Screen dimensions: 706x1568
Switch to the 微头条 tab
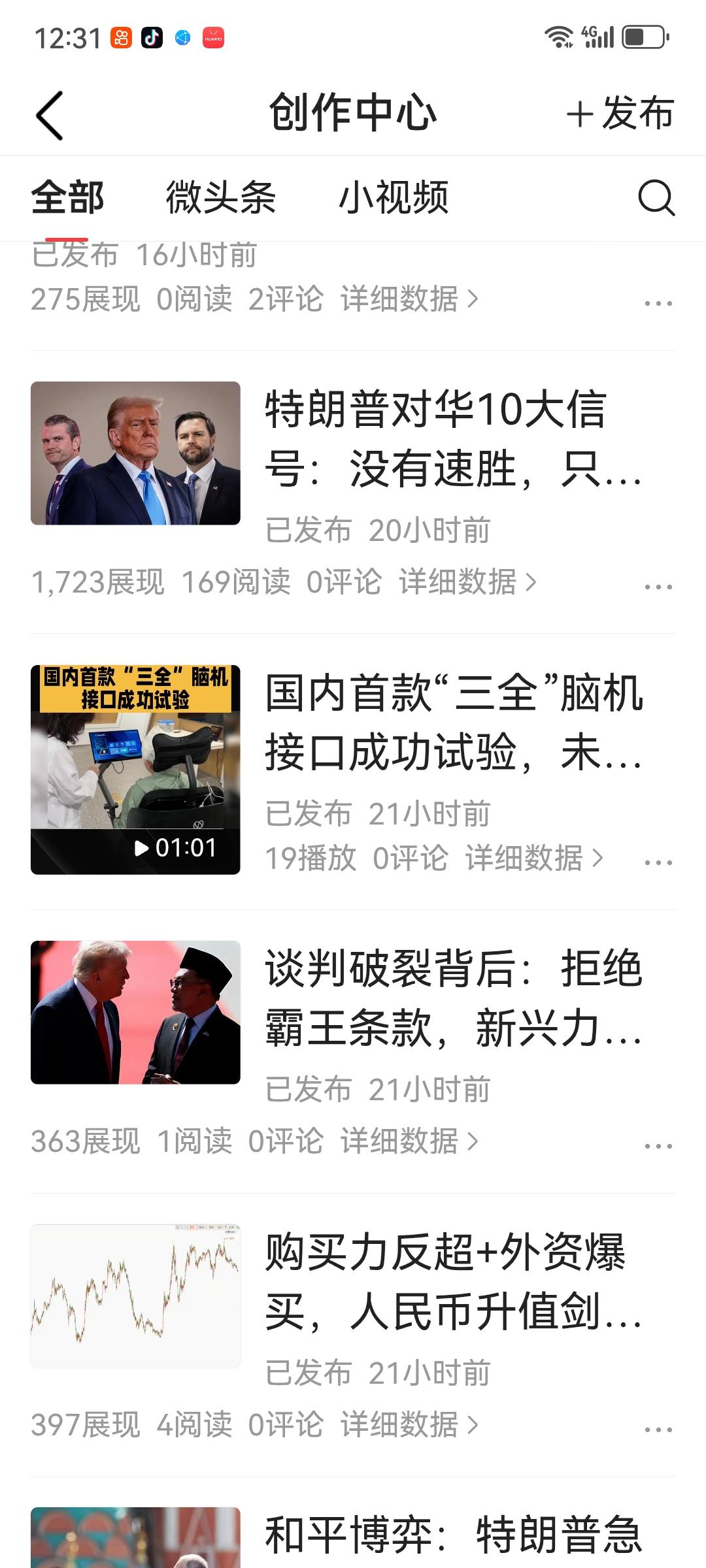coord(220,197)
